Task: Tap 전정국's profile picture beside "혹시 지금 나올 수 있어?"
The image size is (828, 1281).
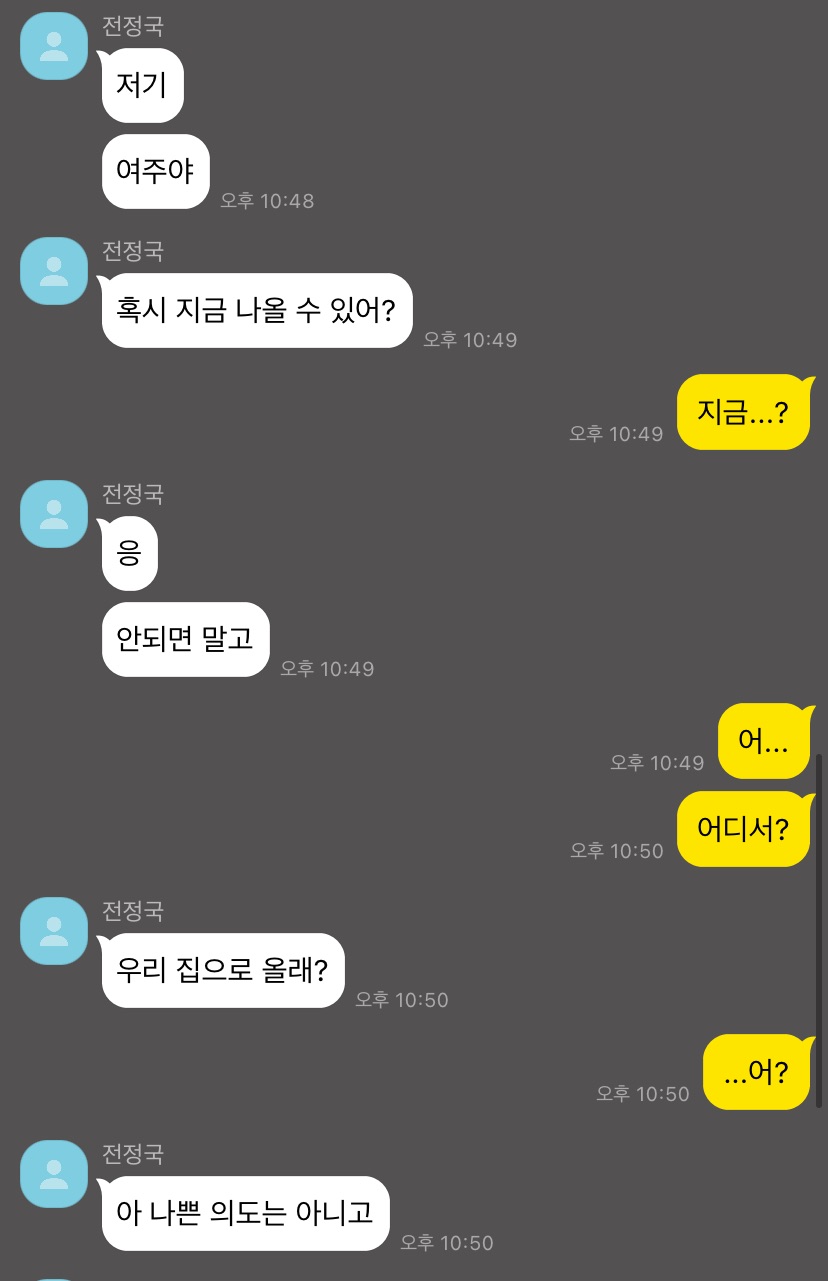Action: coord(53,270)
